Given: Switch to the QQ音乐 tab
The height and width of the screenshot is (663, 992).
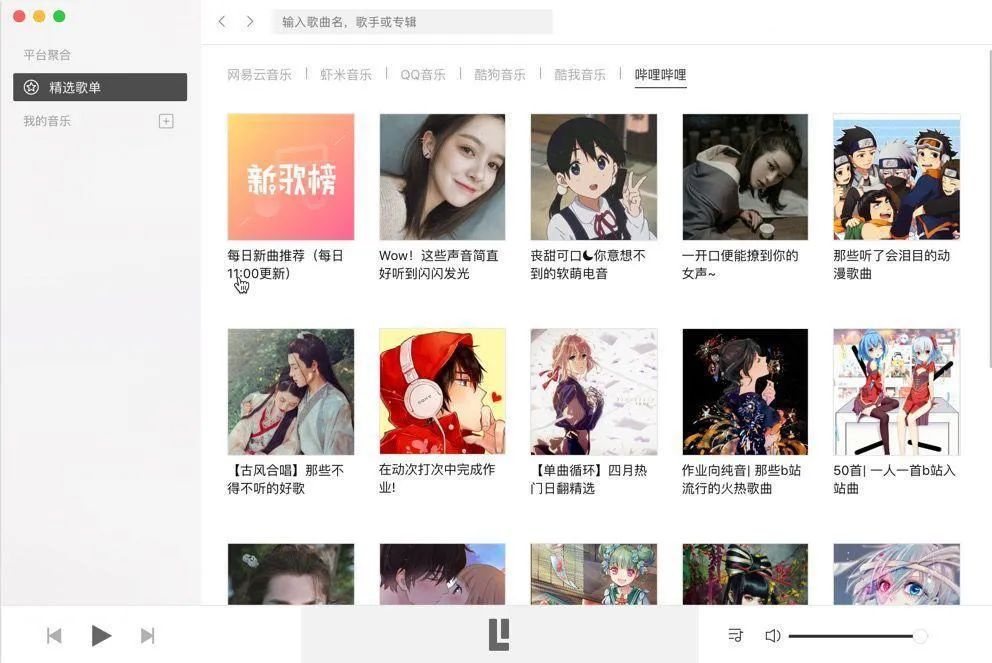Looking at the screenshot, I should point(423,74).
